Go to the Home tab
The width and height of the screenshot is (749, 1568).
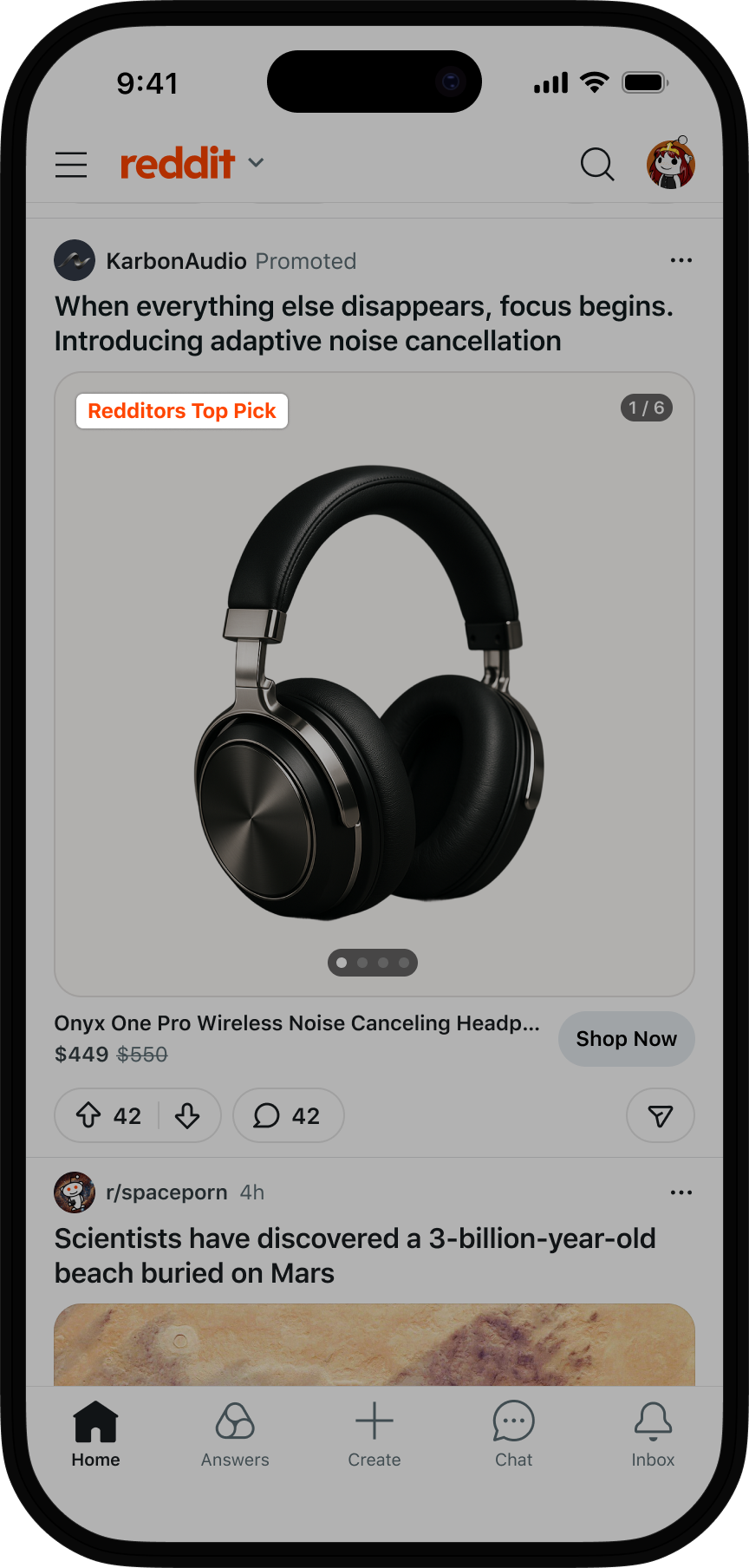coord(95,1434)
